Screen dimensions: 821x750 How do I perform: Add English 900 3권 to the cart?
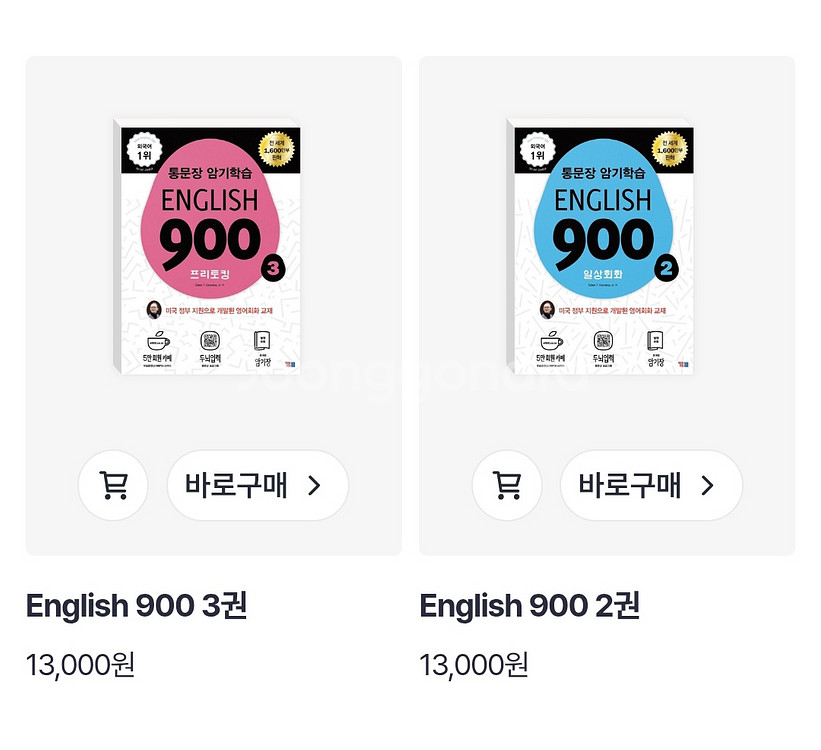[113, 486]
